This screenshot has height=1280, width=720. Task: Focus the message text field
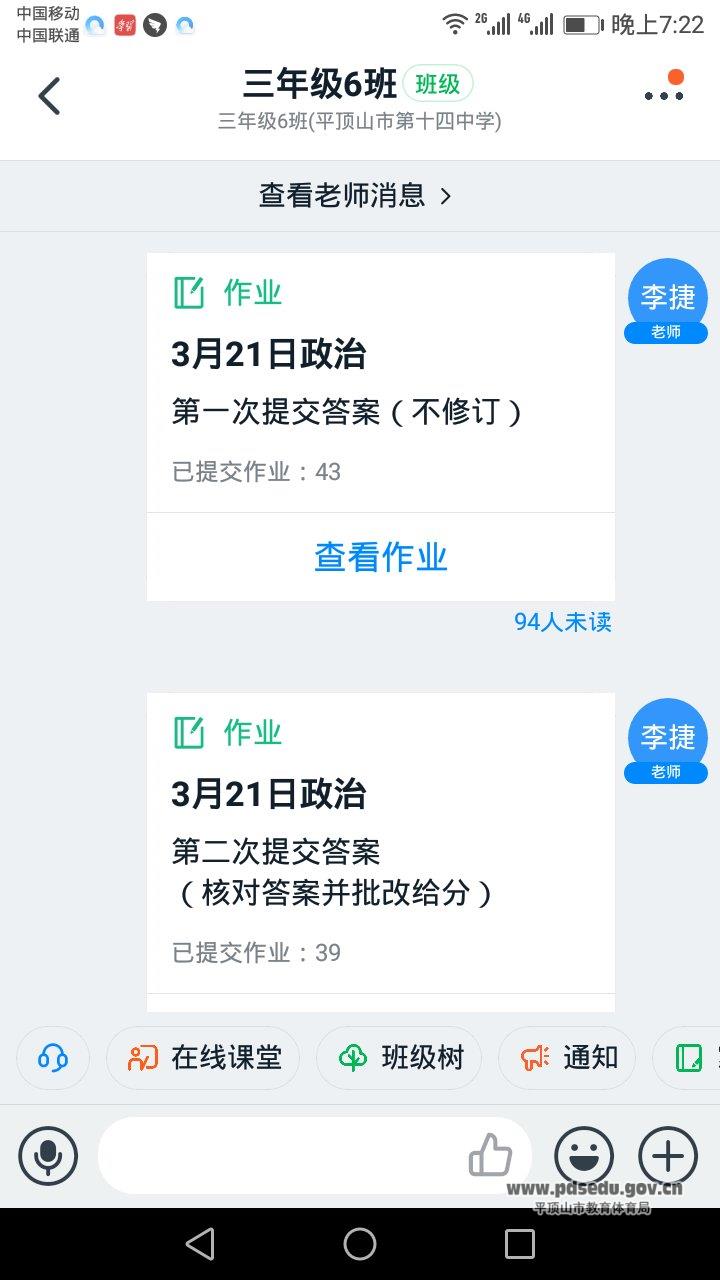(x=280, y=1156)
